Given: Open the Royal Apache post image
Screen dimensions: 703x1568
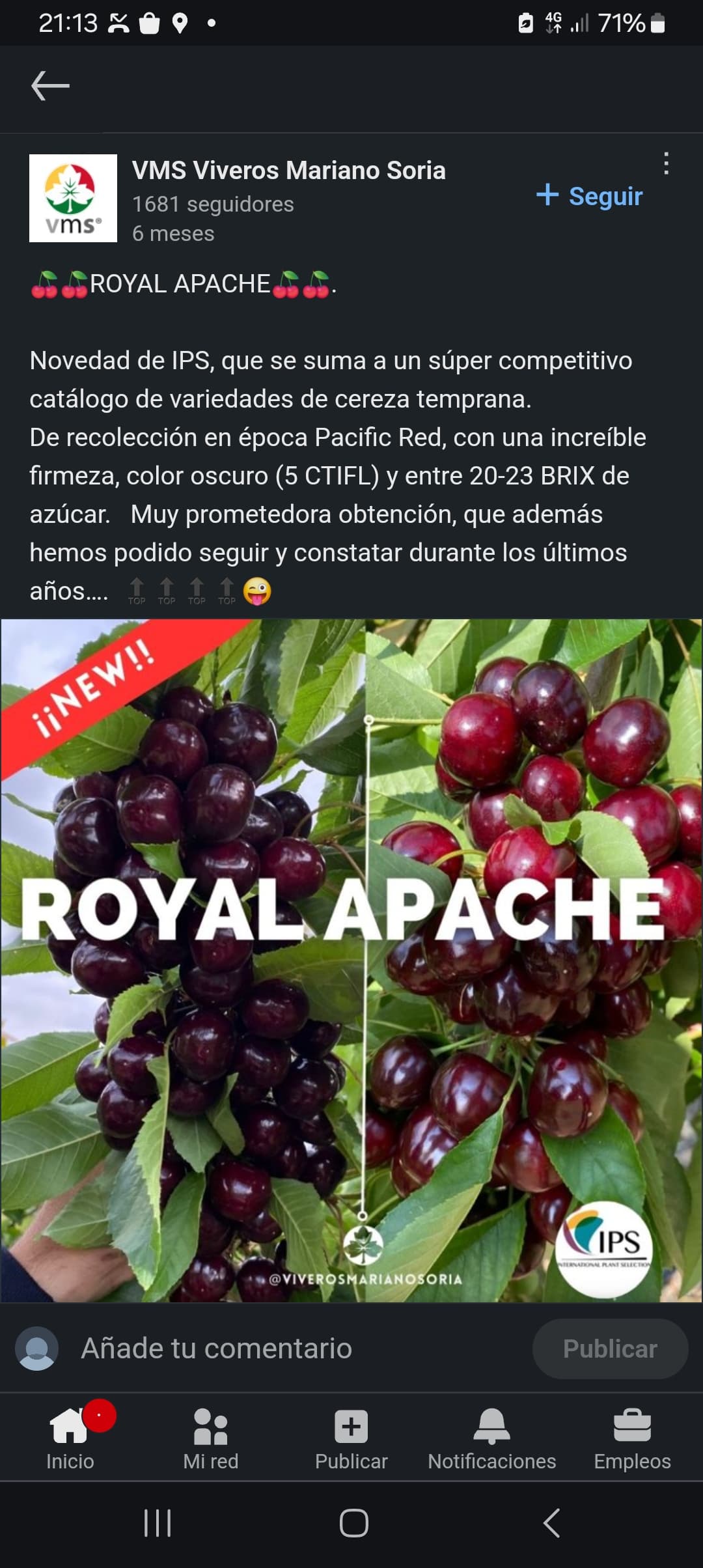Looking at the screenshot, I should click(x=351, y=960).
